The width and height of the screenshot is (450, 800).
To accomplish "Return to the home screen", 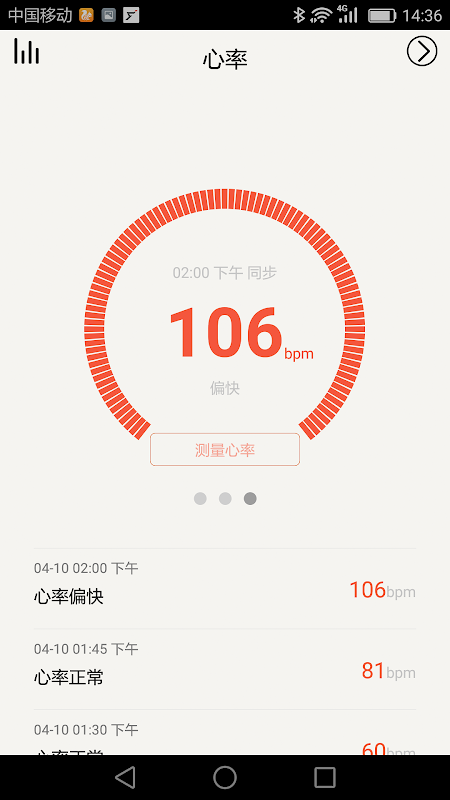I will pyautogui.click(x=225, y=778).
